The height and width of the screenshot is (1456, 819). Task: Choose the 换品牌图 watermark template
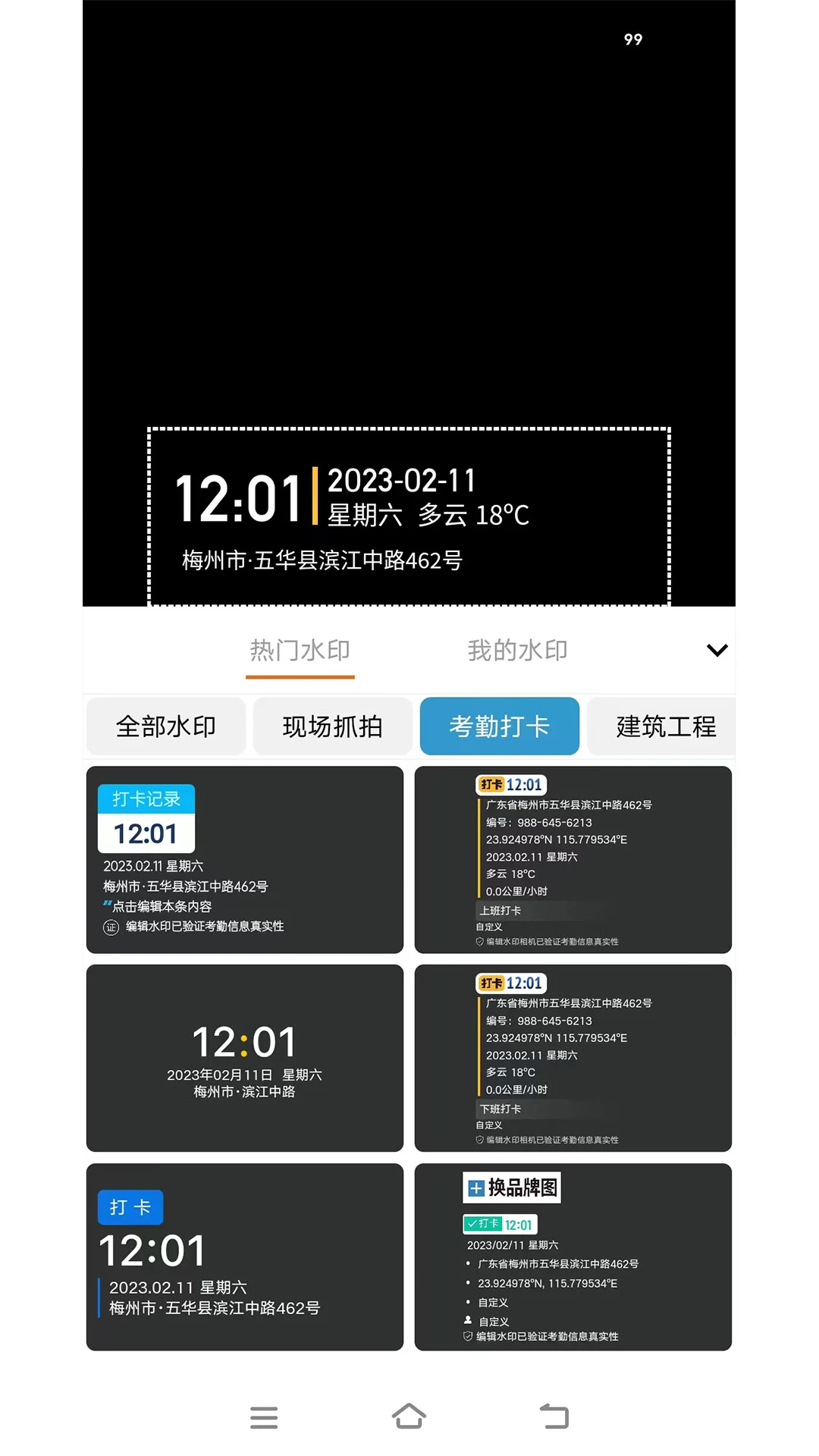pyautogui.click(x=573, y=1257)
